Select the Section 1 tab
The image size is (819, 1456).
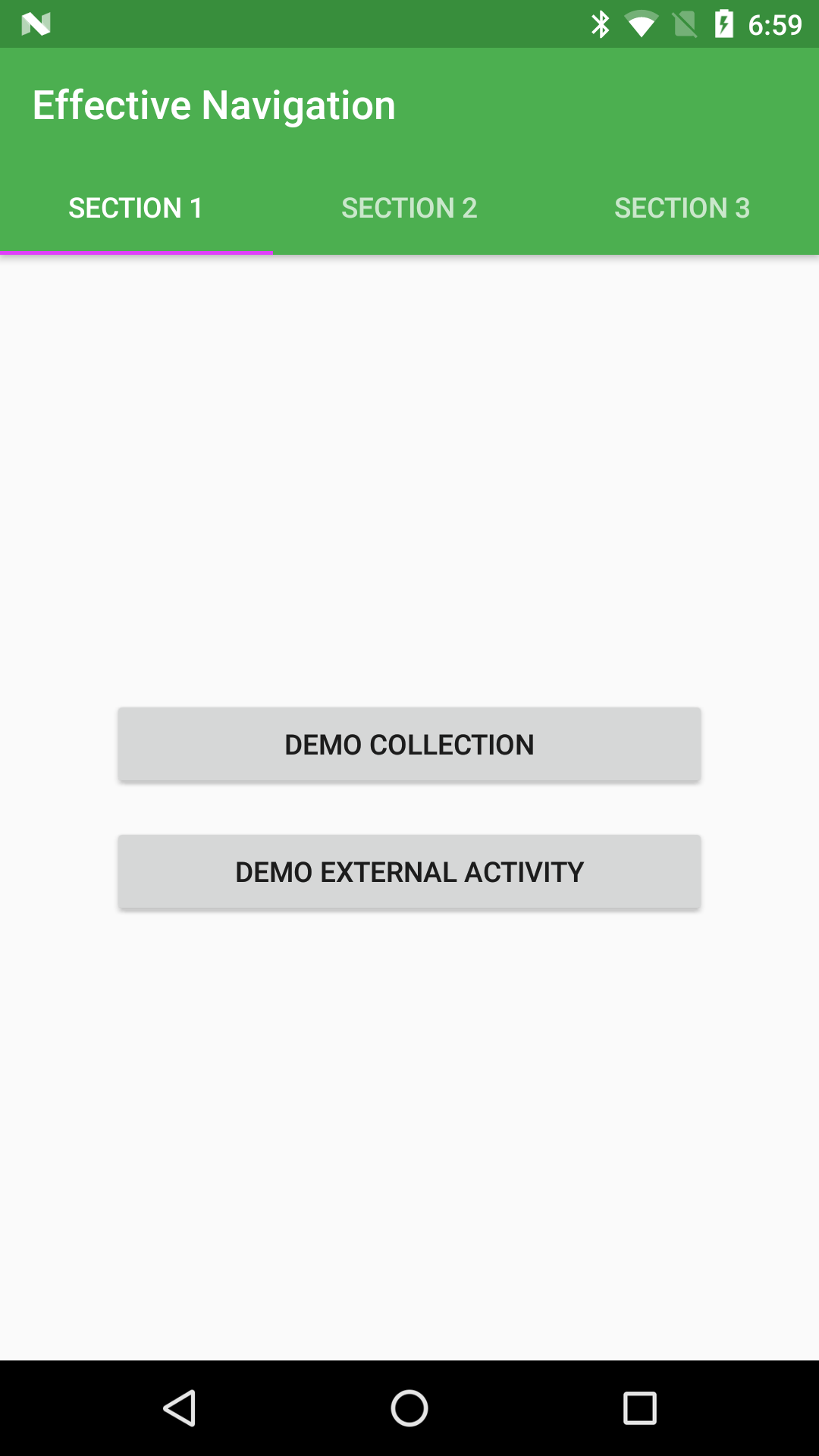click(x=136, y=208)
